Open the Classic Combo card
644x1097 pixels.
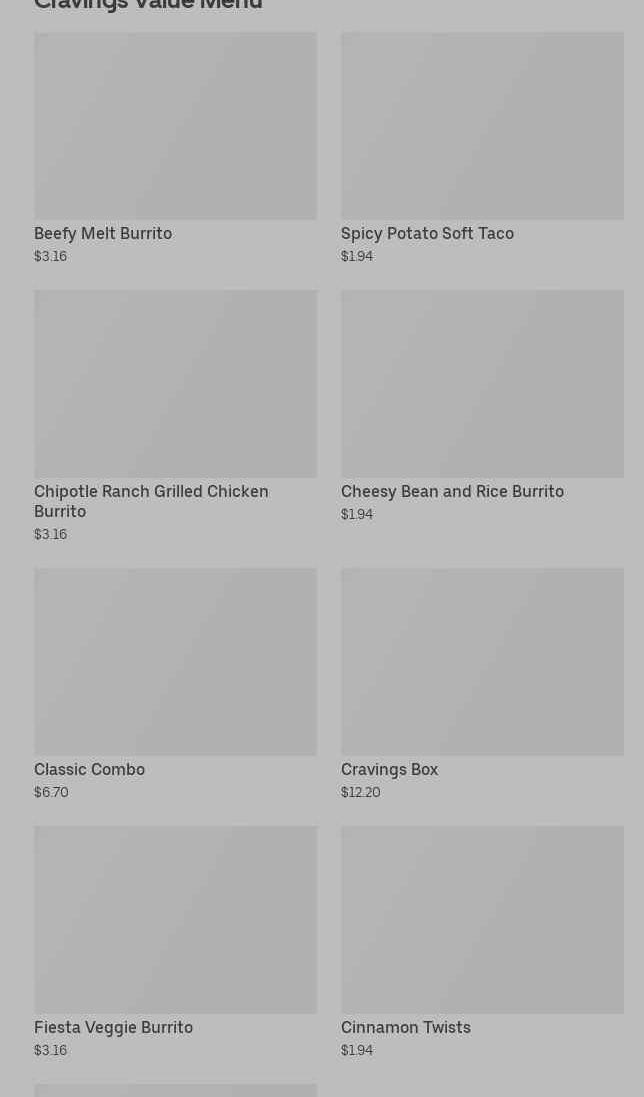click(x=175, y=663)
